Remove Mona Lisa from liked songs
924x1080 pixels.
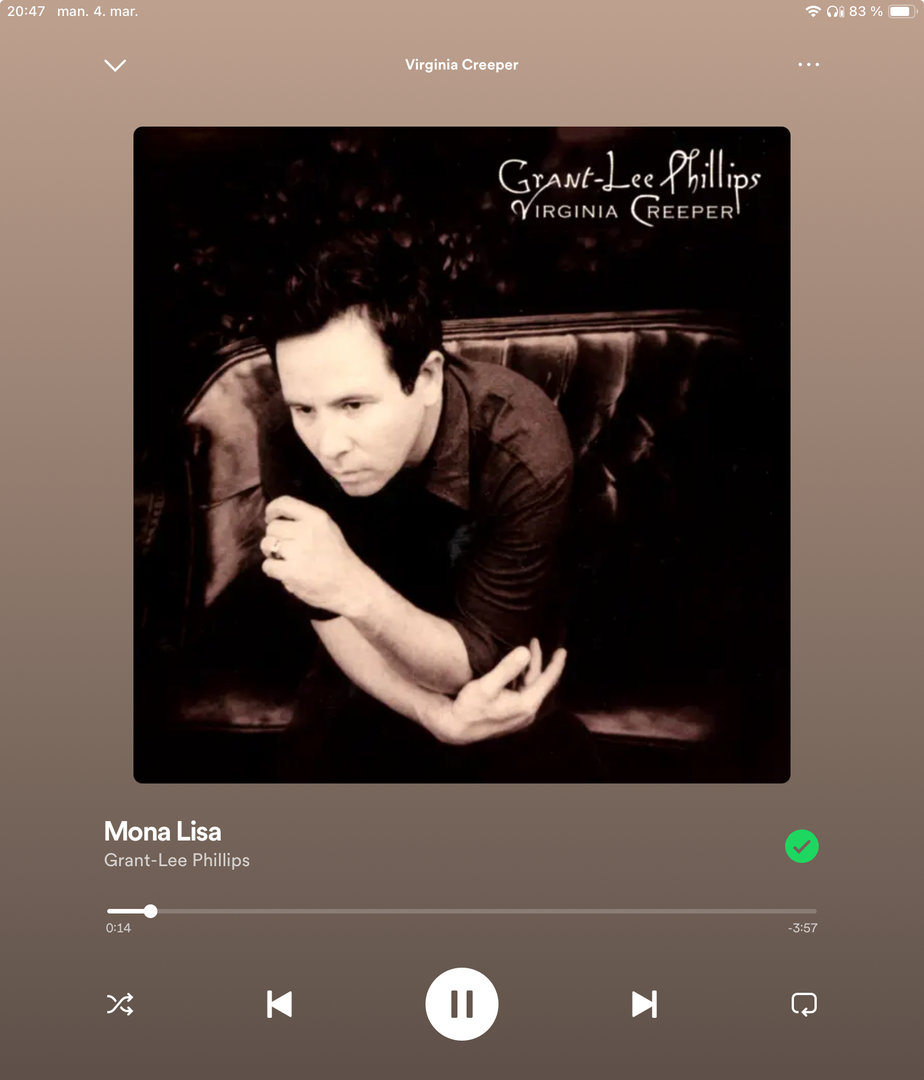click(x=801, y=847)
